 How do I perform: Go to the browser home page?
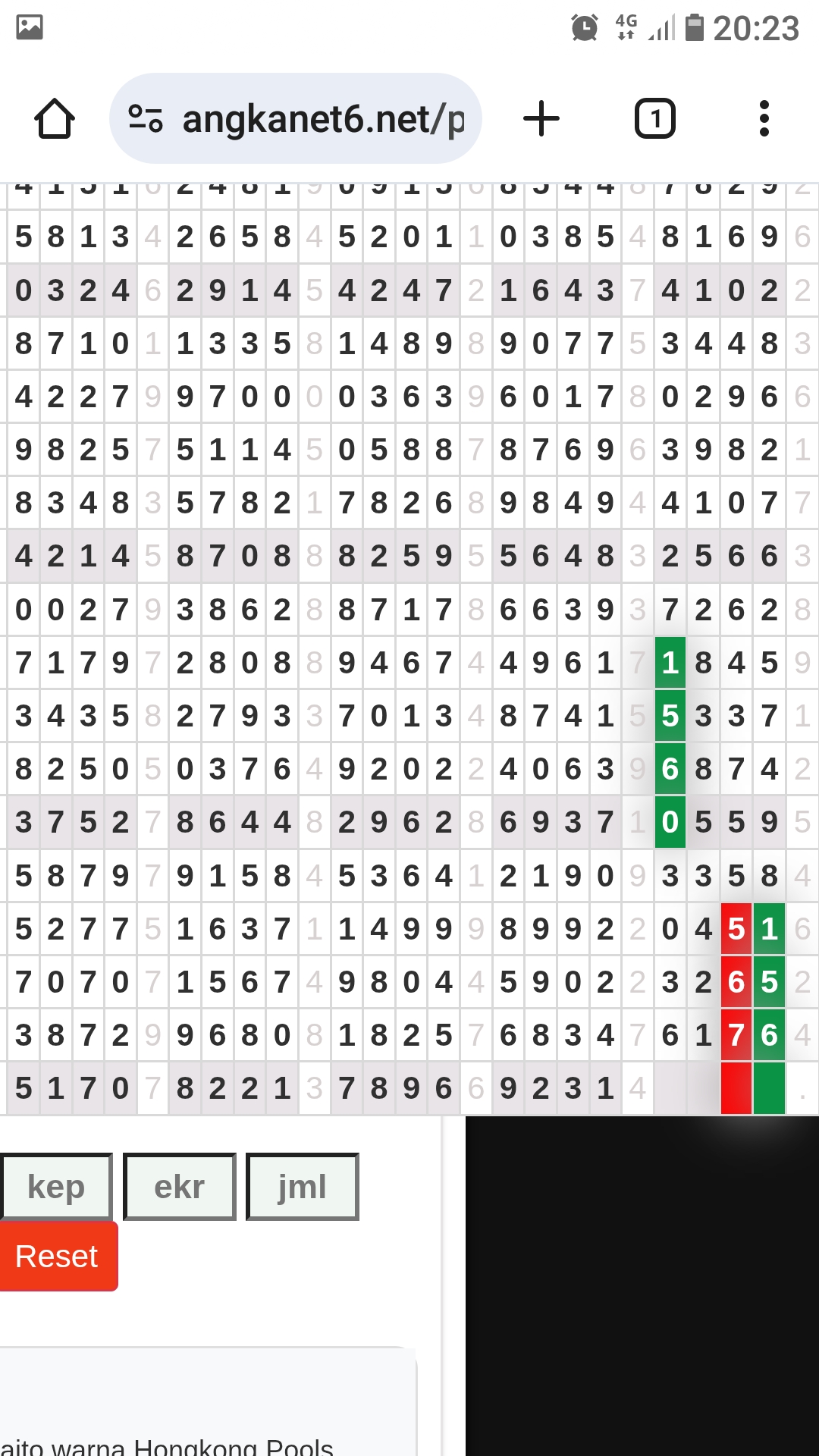point(55,119)
